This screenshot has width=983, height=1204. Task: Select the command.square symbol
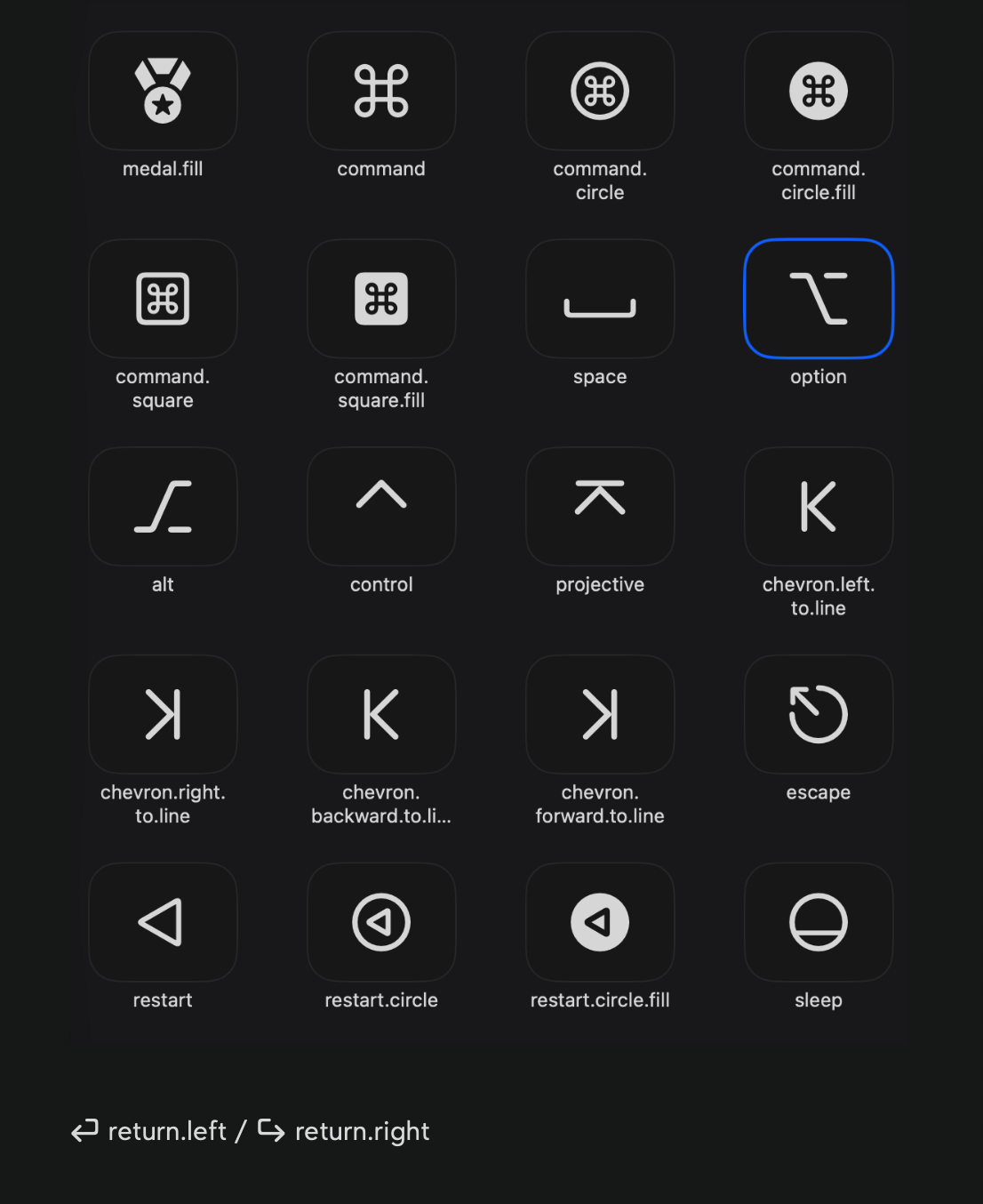pyautogui.click(x=163, y=299)
